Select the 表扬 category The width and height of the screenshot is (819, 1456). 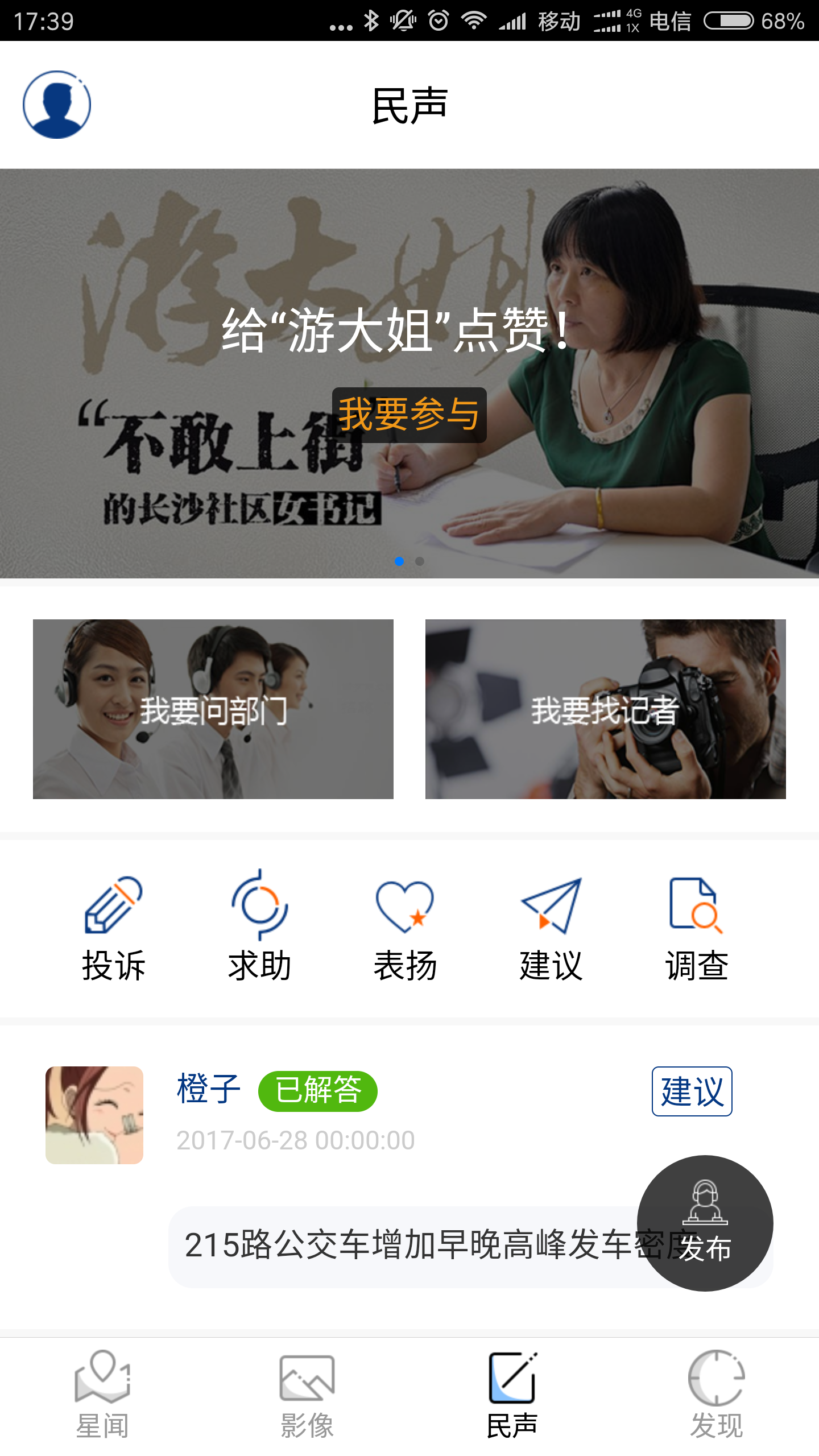click(405, 928)
